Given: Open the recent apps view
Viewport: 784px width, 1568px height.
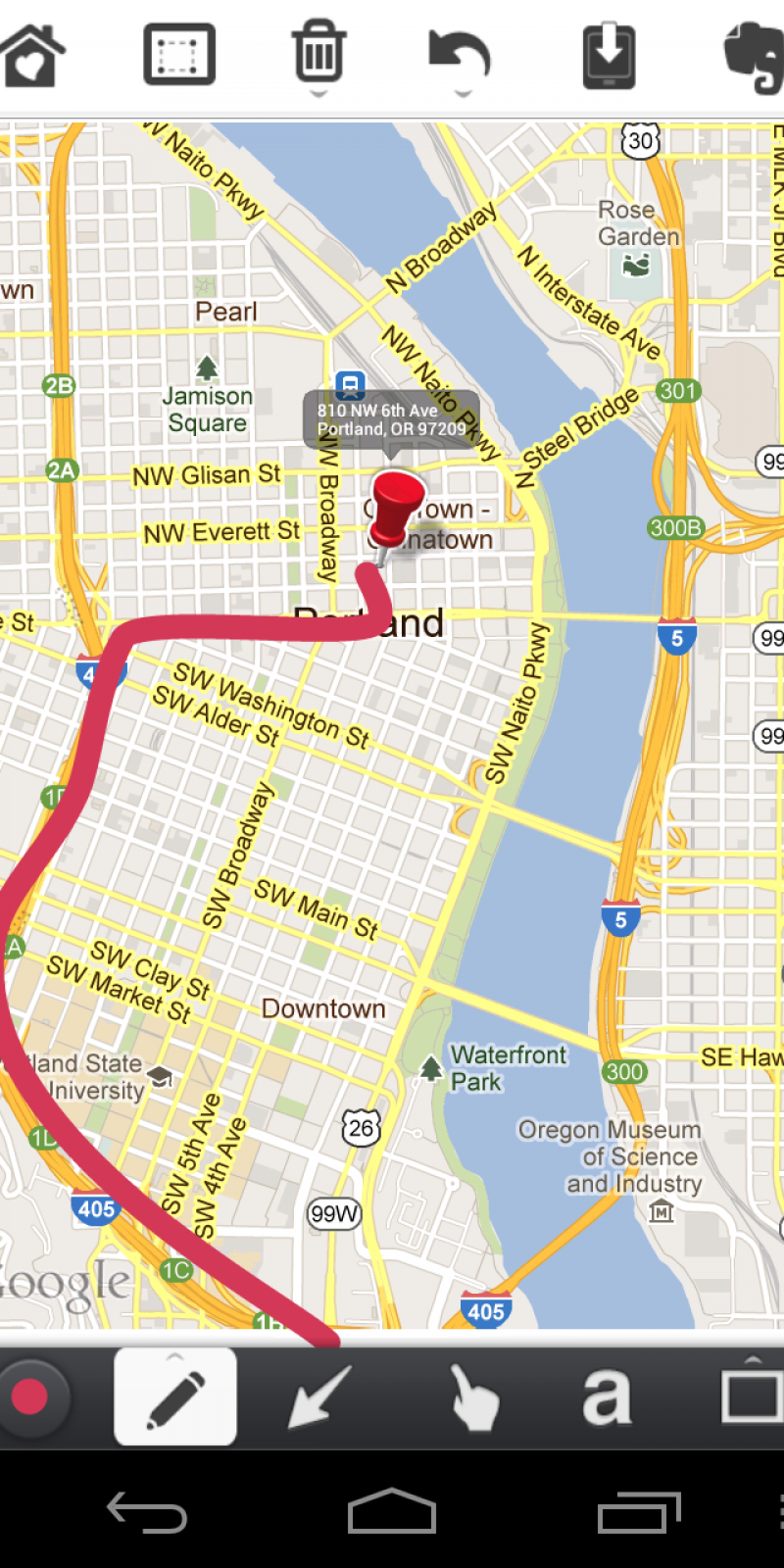Looking at the screenshot, I should (639, 1511).
